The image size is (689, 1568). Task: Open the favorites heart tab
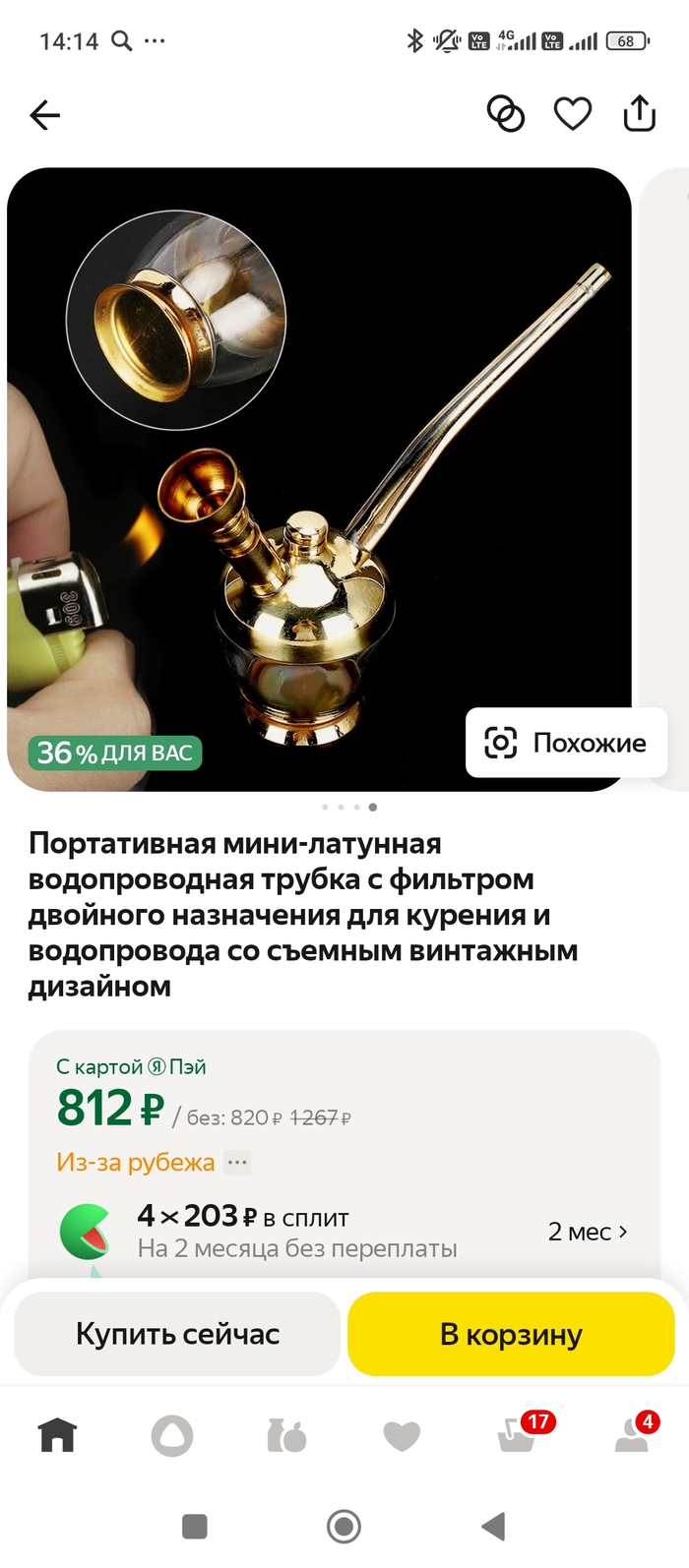tap(402, 1436)
